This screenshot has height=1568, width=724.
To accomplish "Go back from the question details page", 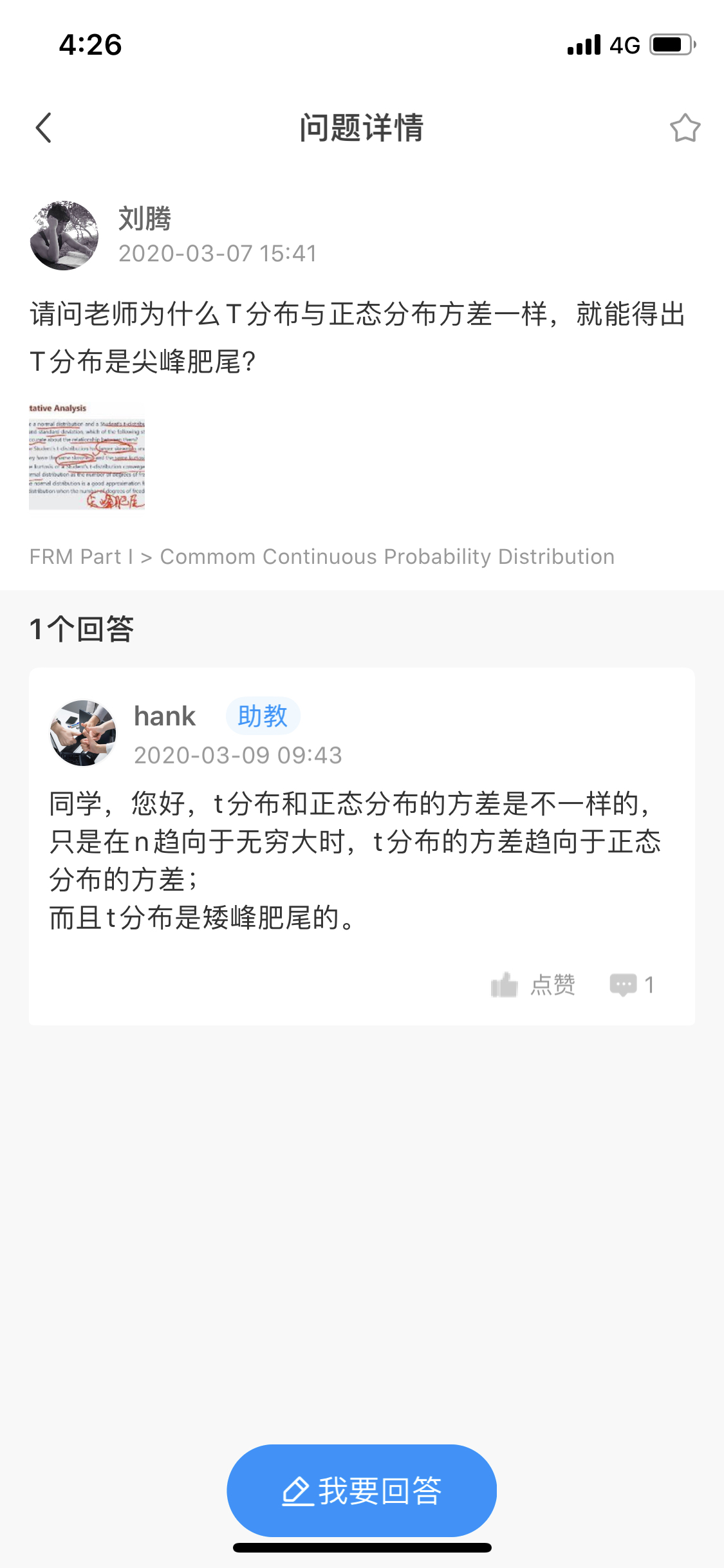I will 44,127.
